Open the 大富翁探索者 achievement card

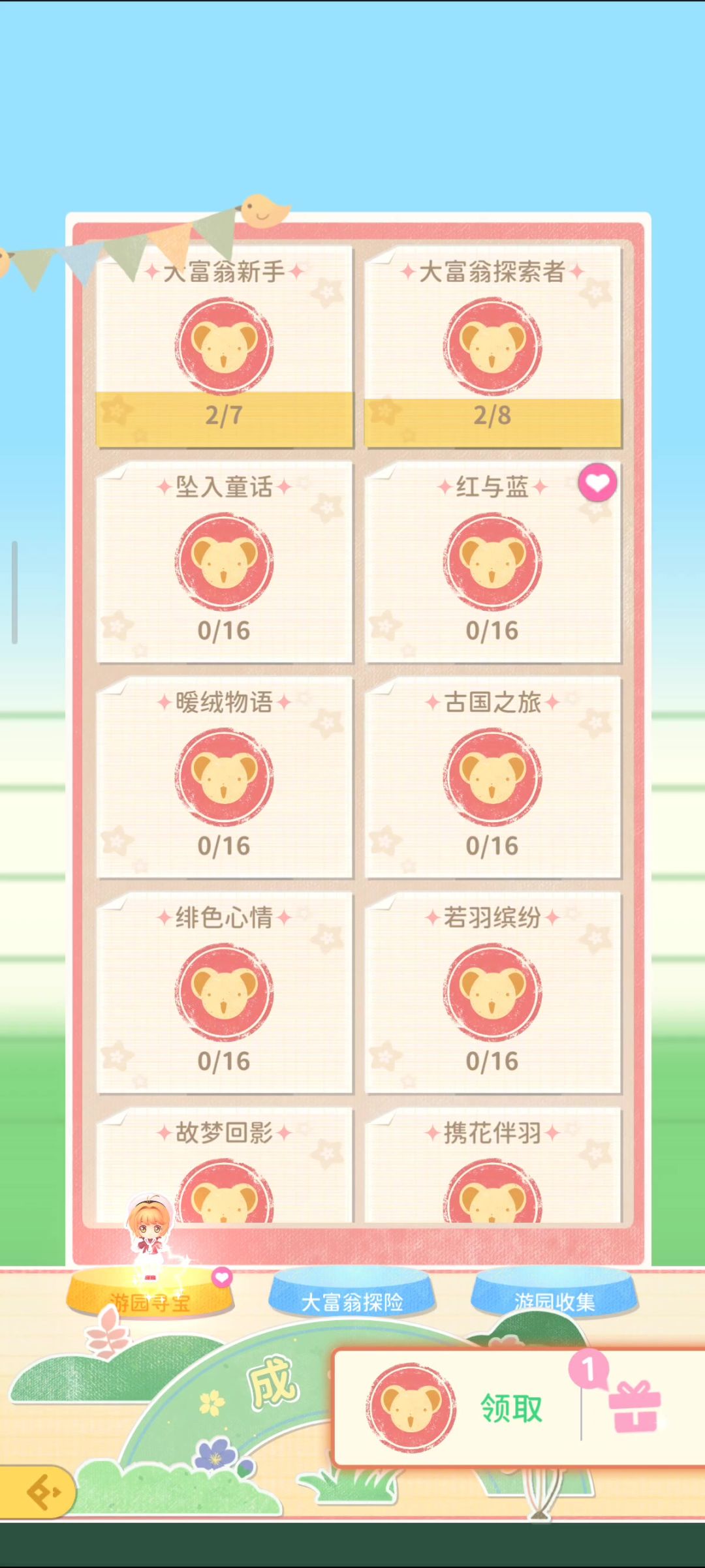(x=492, y=346)
